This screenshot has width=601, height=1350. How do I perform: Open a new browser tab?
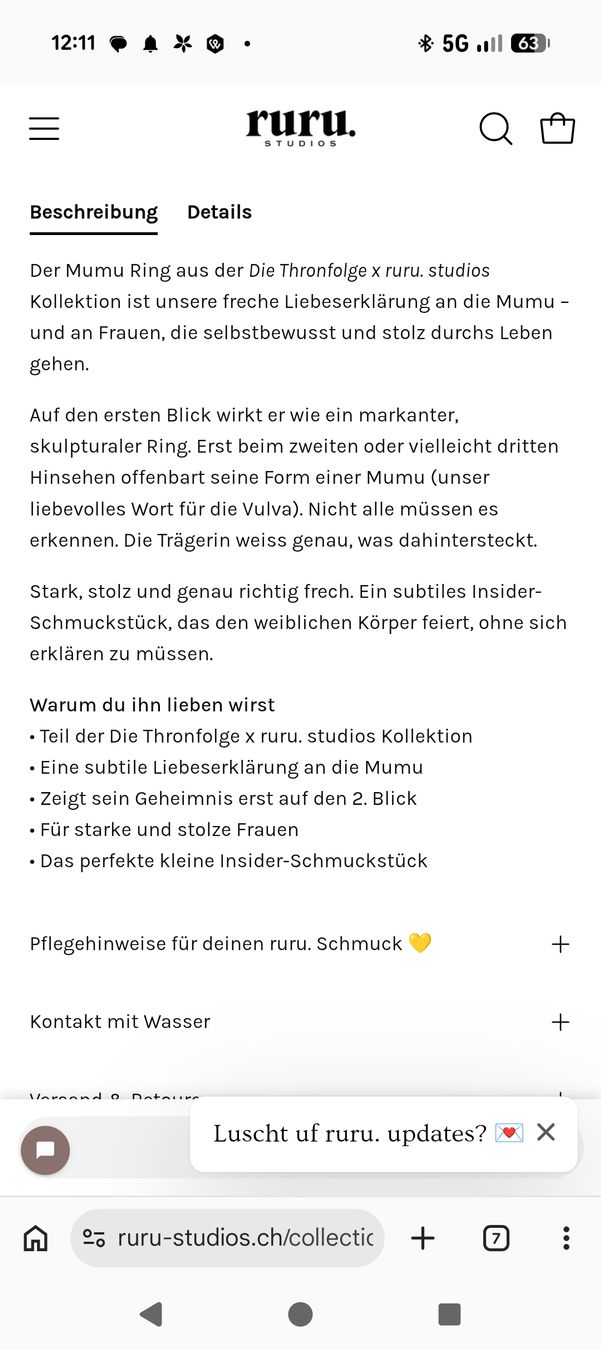point(423,1238)
